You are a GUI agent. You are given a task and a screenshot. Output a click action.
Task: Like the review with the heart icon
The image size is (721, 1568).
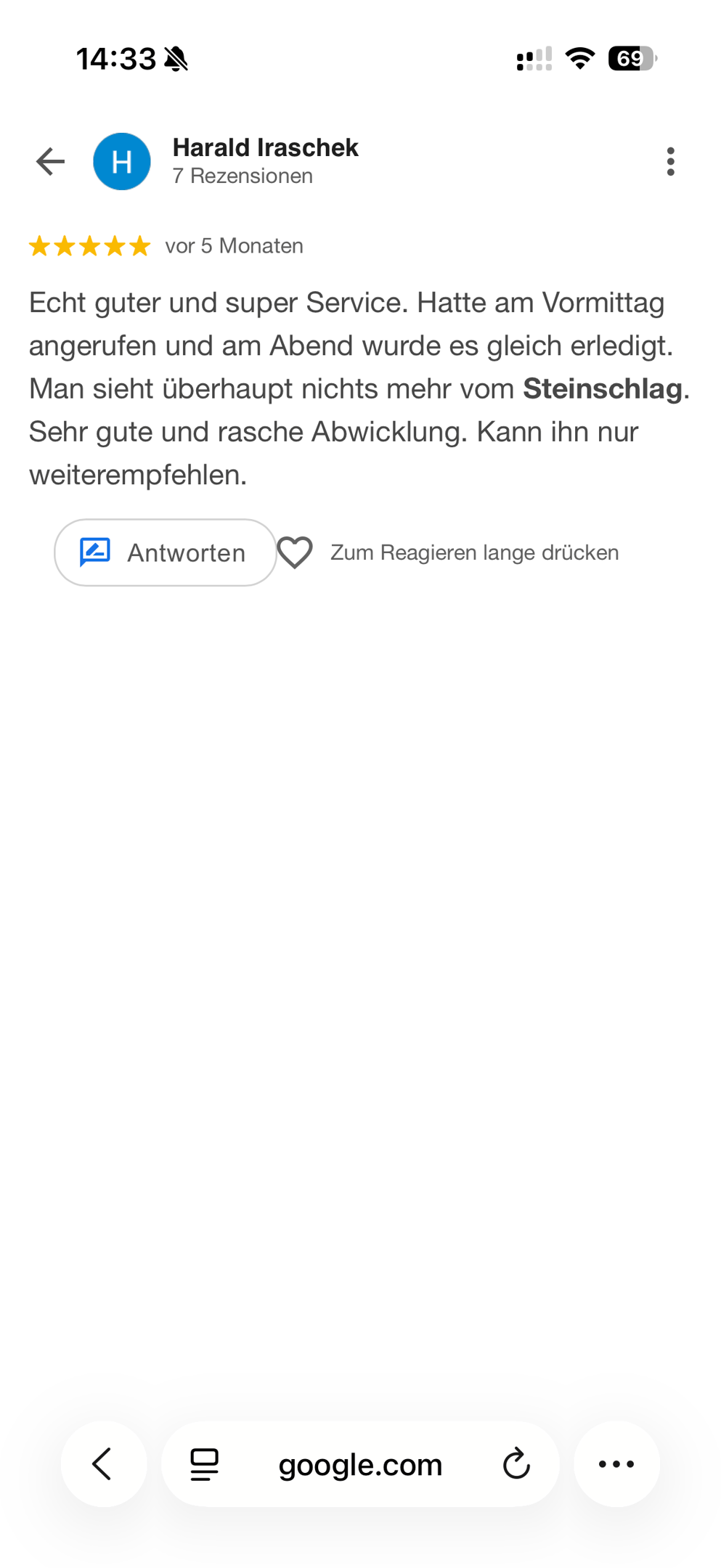[295, 552]
